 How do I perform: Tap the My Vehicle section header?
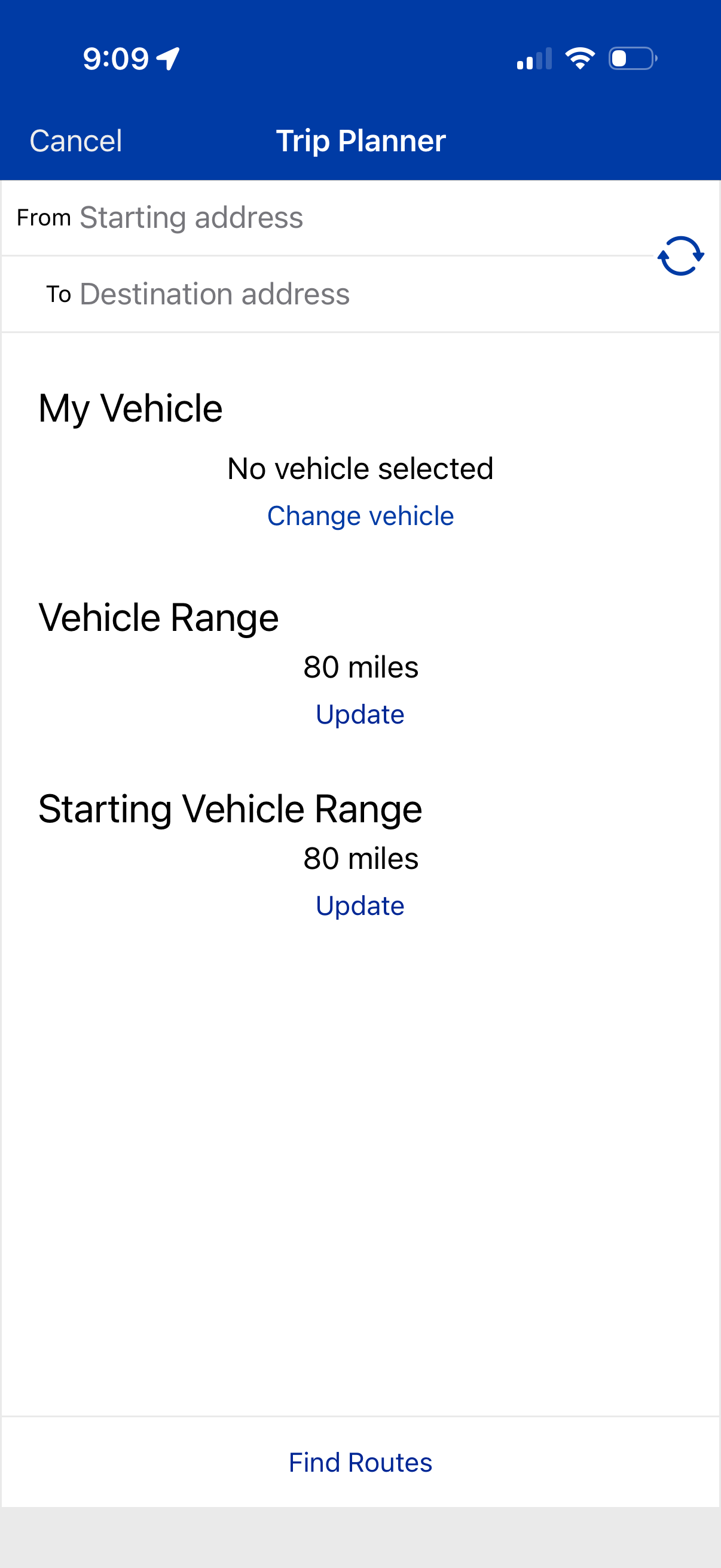click(130, 407)
